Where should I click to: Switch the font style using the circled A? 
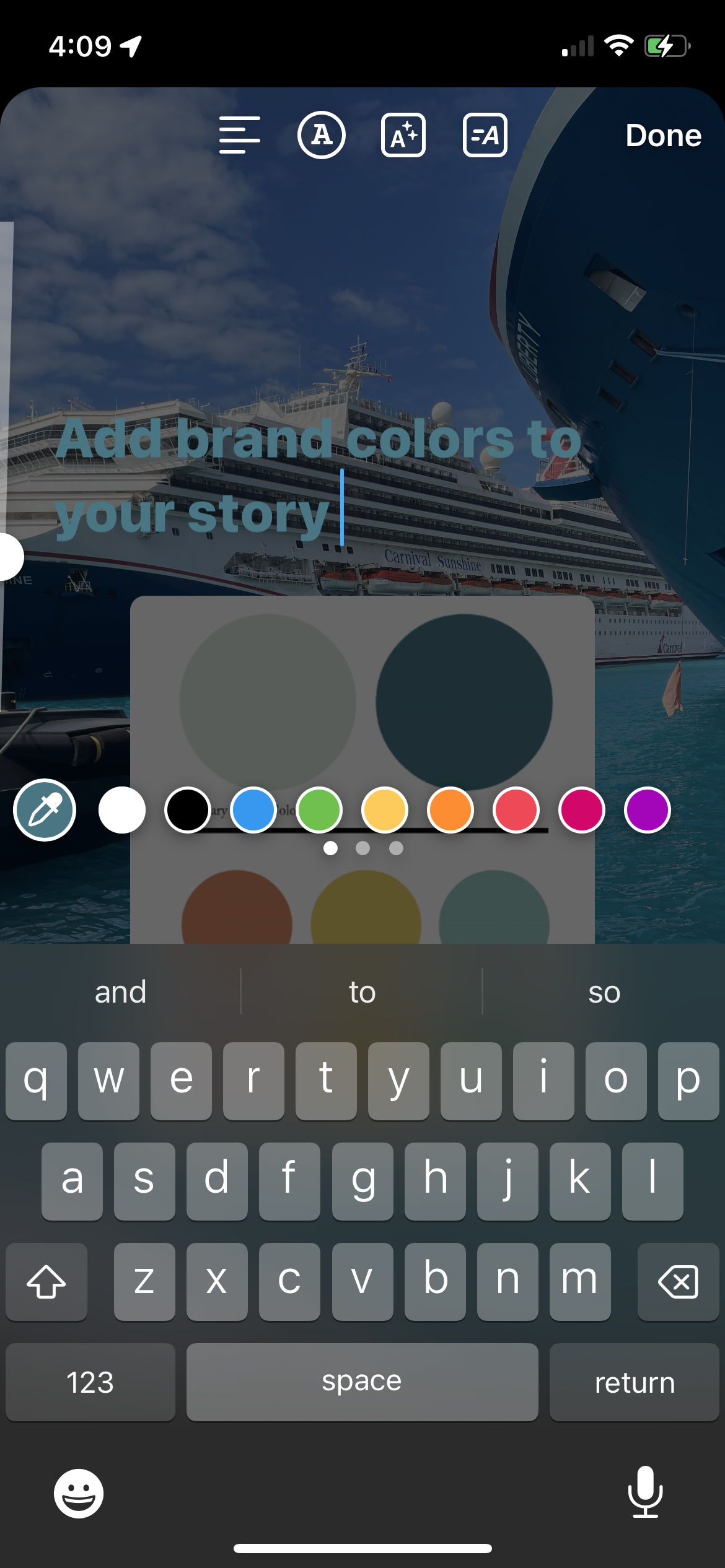pyautogui.click(x=321, y=135)
